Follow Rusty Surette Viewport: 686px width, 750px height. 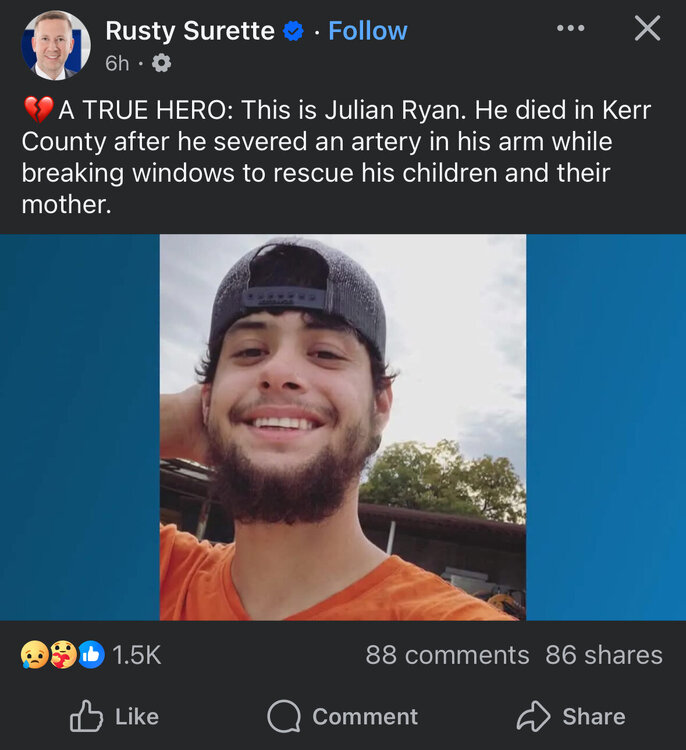[x=367, y=31]
